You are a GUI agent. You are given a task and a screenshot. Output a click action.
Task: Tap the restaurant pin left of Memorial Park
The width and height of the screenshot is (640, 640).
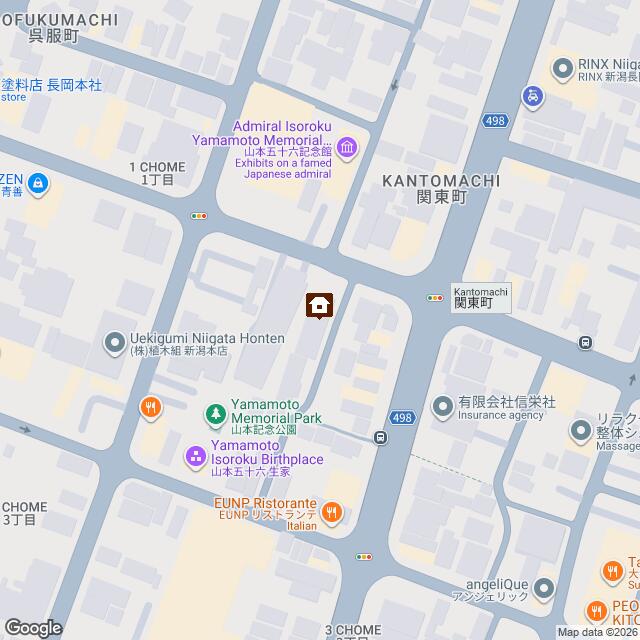[x=149, y=406]
